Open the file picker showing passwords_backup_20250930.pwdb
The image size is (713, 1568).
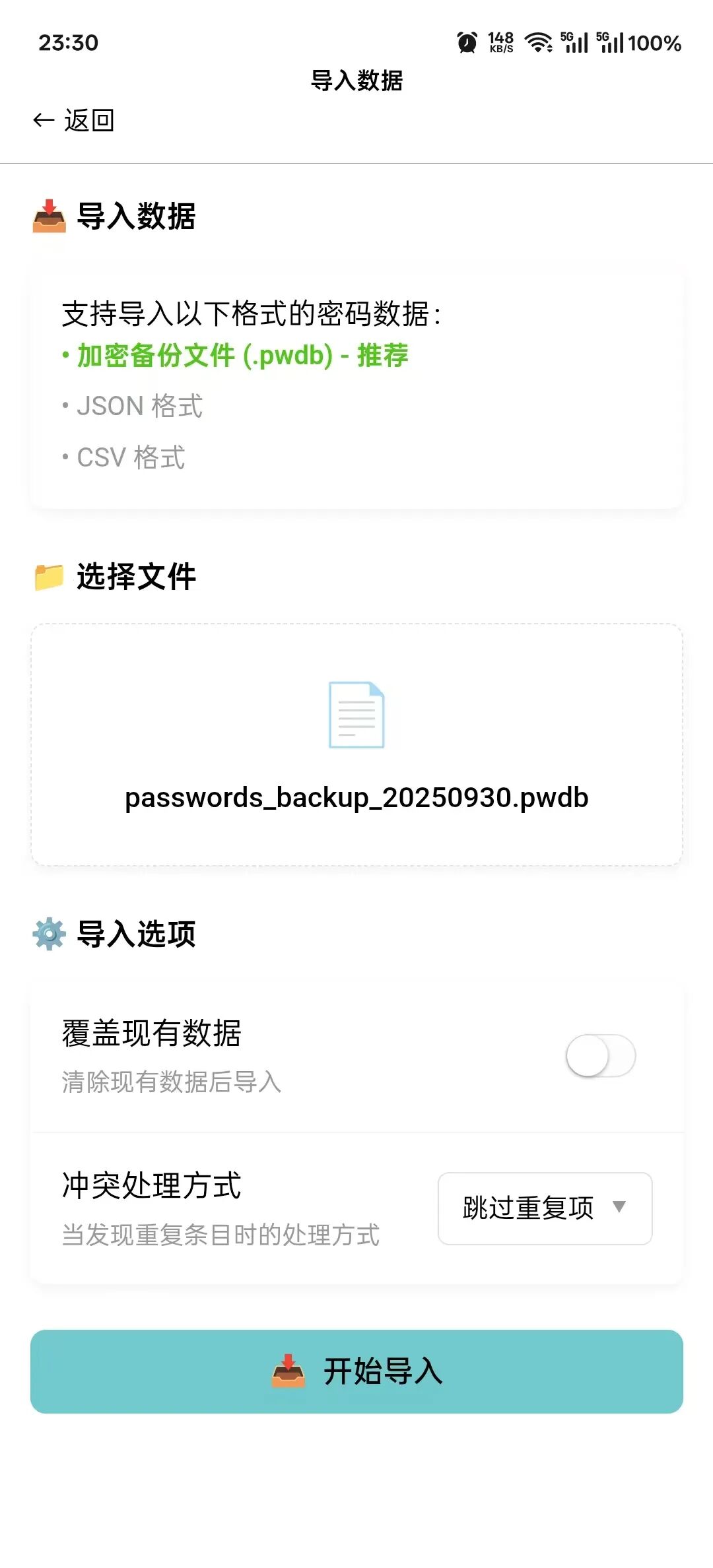[x=356, y=744]
